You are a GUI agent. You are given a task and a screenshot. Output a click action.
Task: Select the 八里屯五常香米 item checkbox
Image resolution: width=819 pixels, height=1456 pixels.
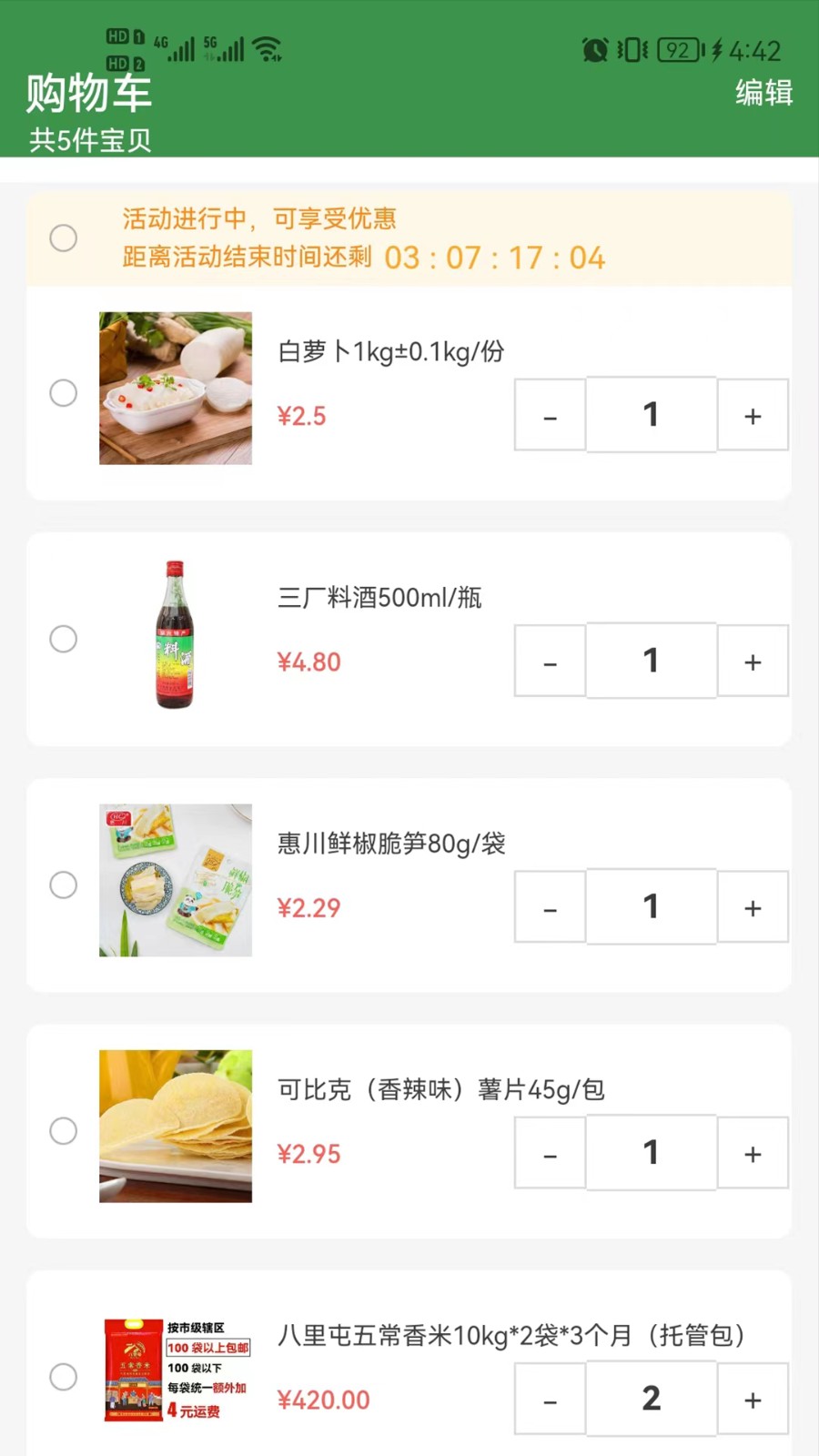(x=63, y=1377)
